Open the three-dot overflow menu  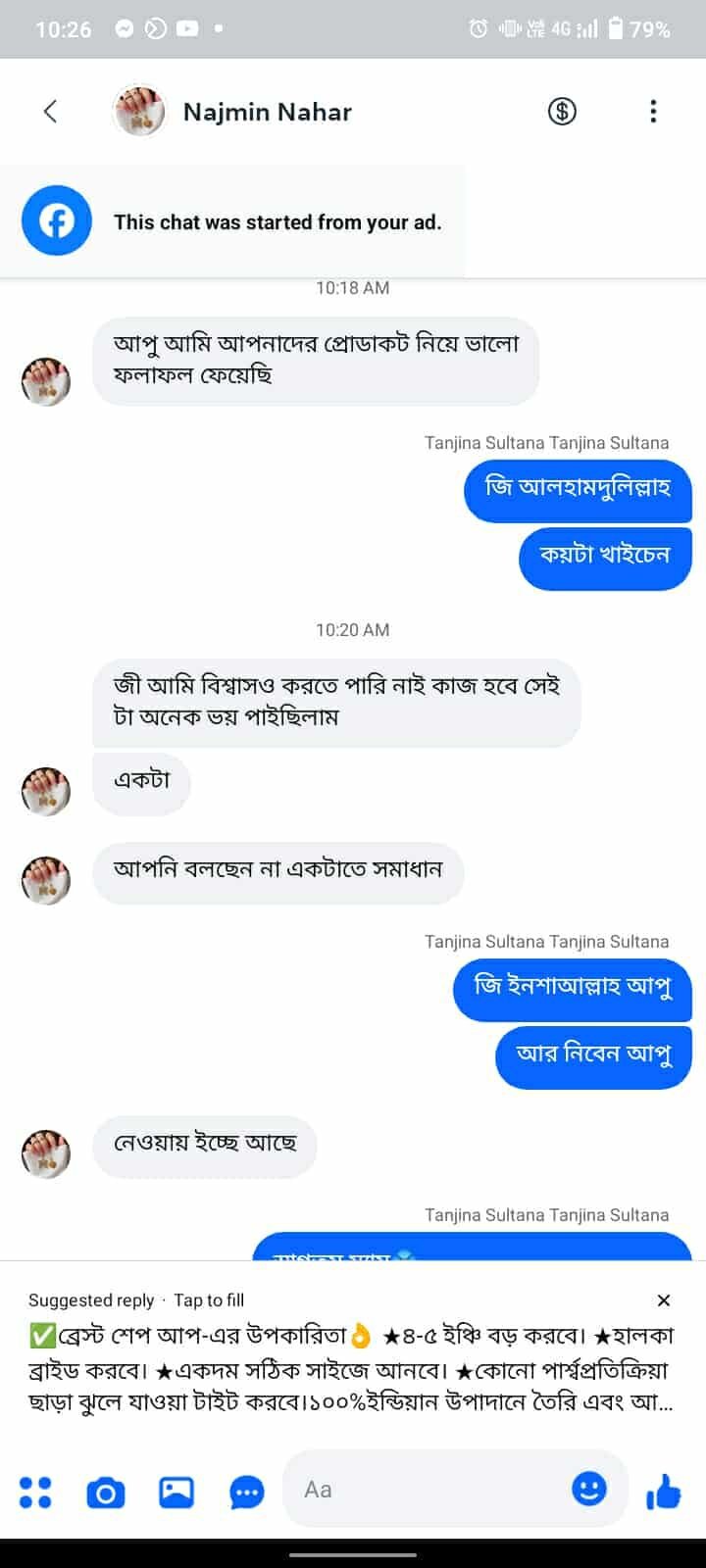[653, 112]
